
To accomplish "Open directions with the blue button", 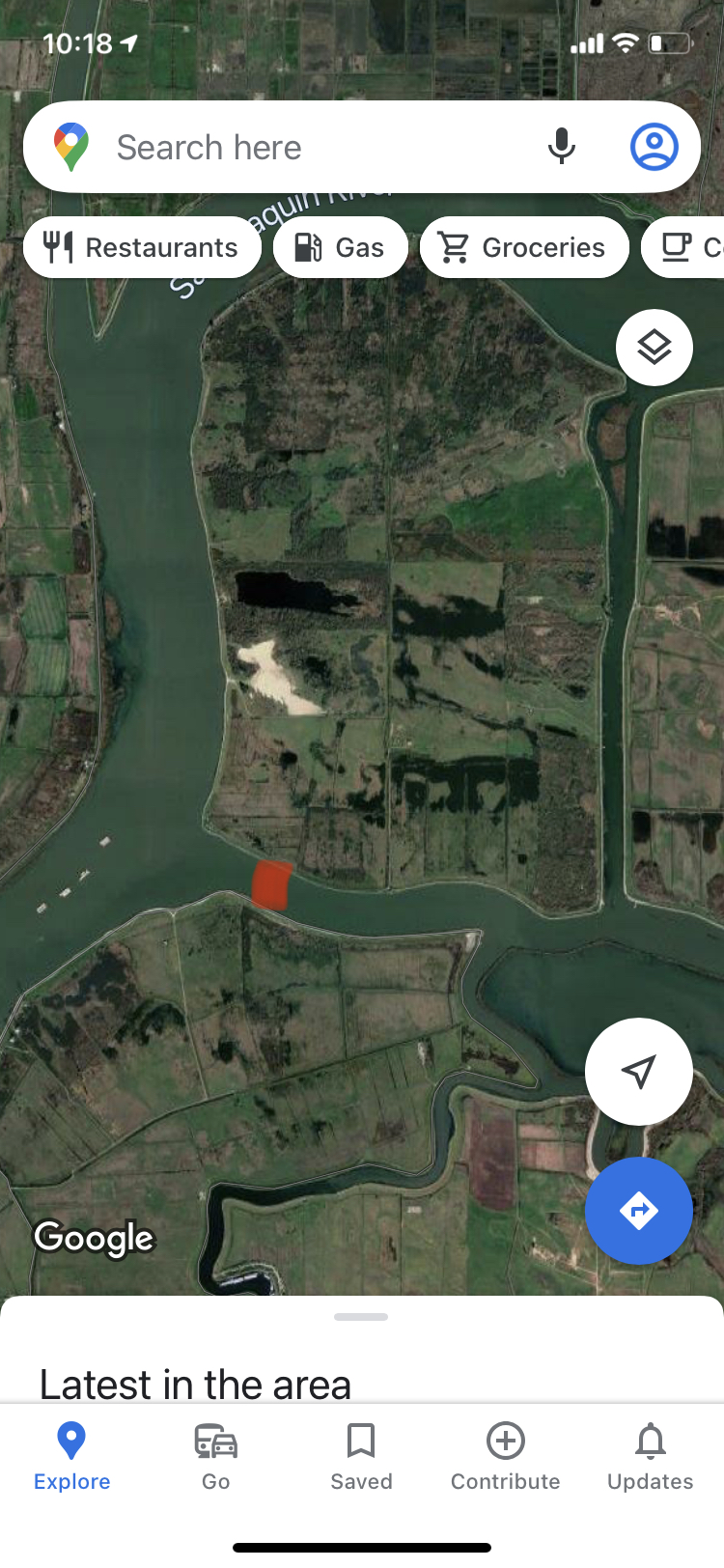I will [638, 1210].
